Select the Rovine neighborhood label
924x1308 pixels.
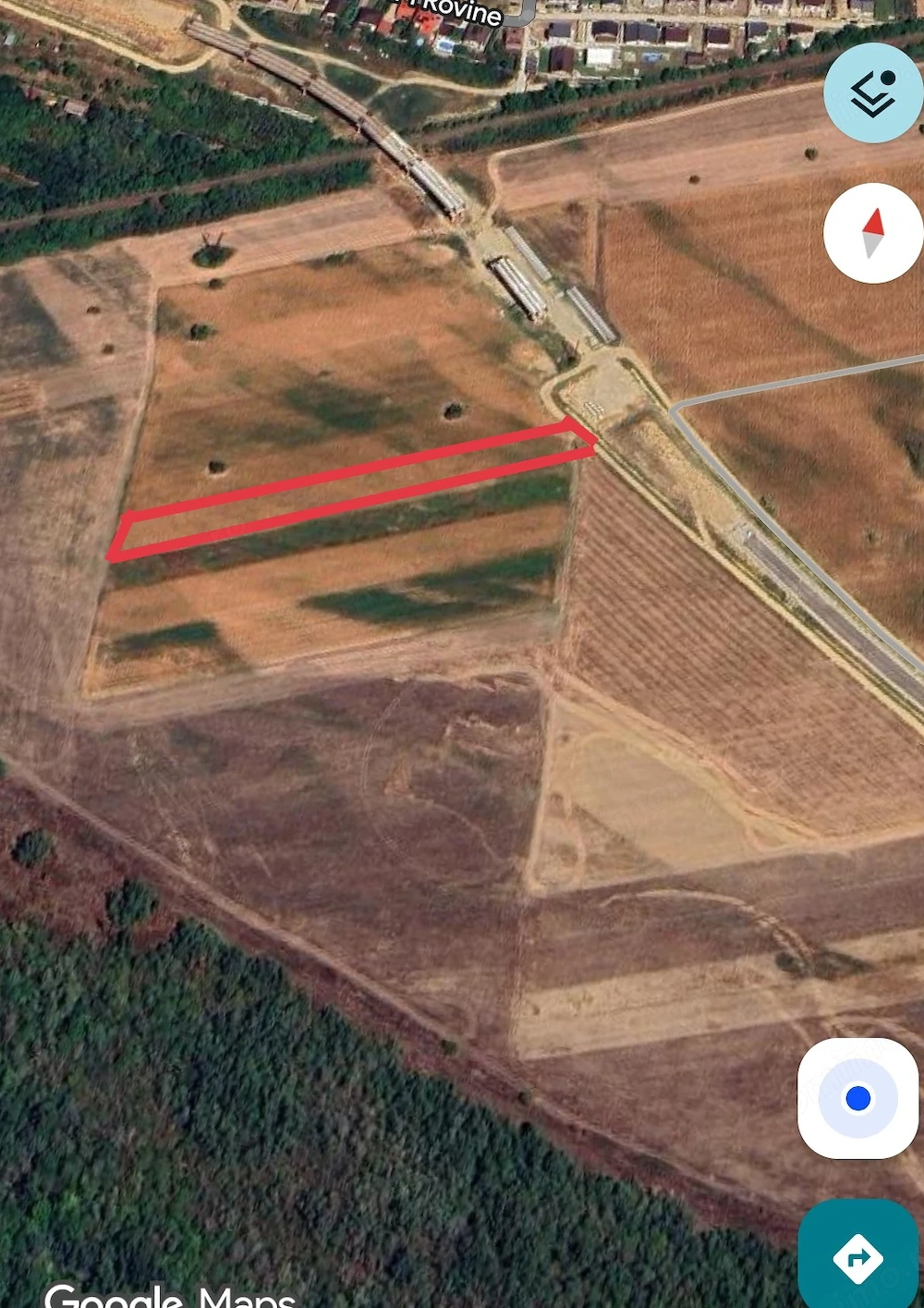(x=451, y=13)
